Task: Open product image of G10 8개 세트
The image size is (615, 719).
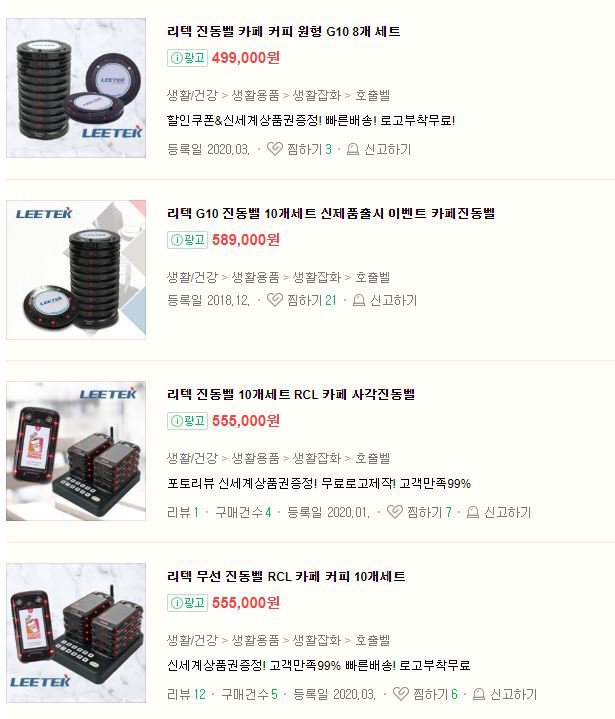Action: click(x=76, y=88)
